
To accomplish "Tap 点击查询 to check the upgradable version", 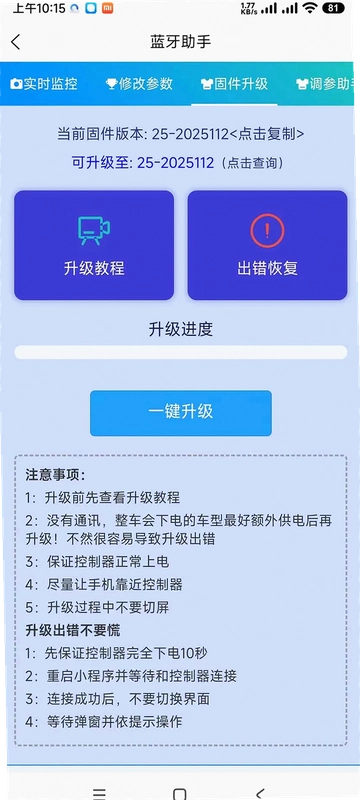I will (x=252, y=163).
